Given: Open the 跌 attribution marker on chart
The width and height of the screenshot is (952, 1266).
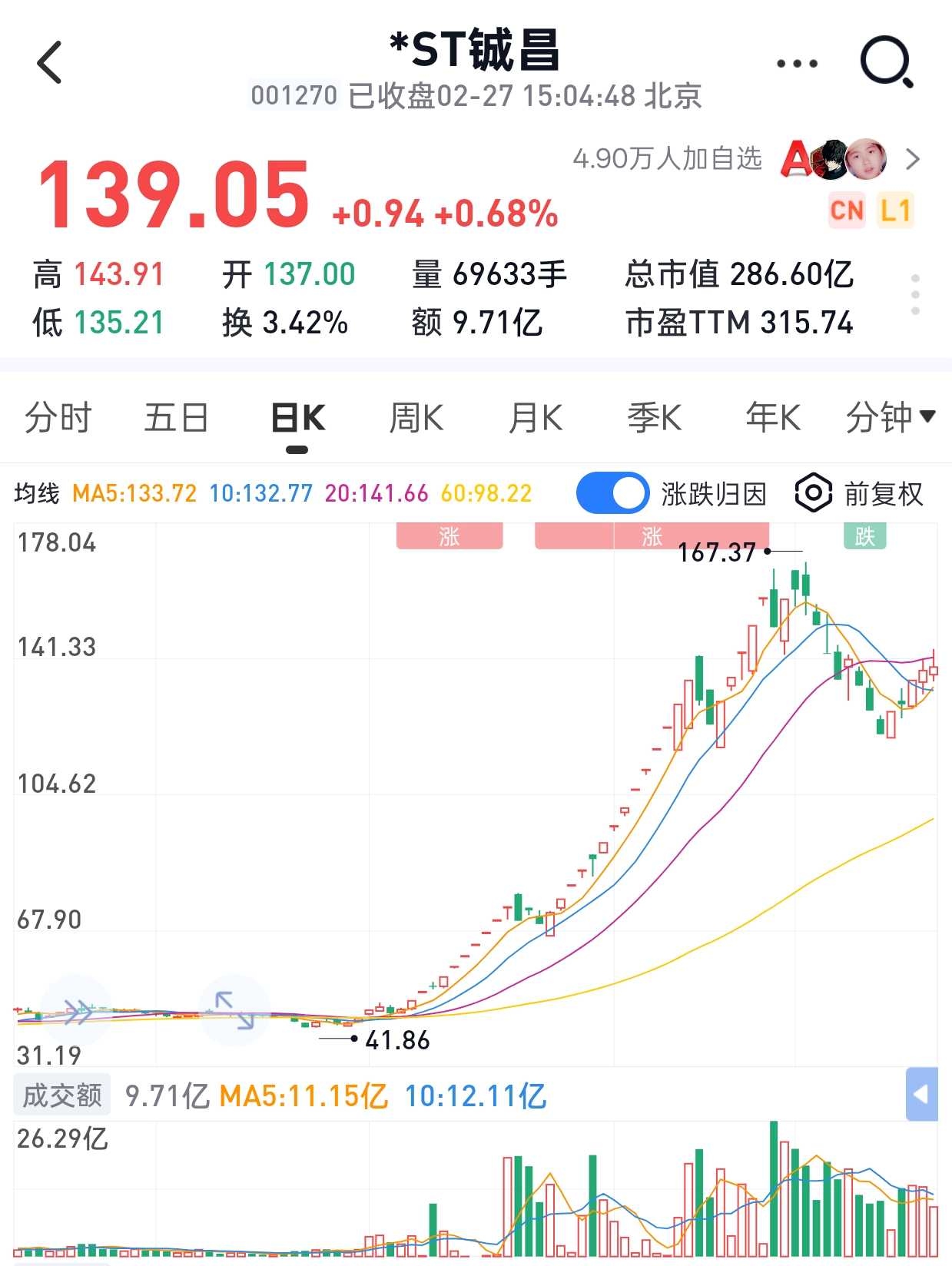Looking at the screenshot, I should (864, 536).
